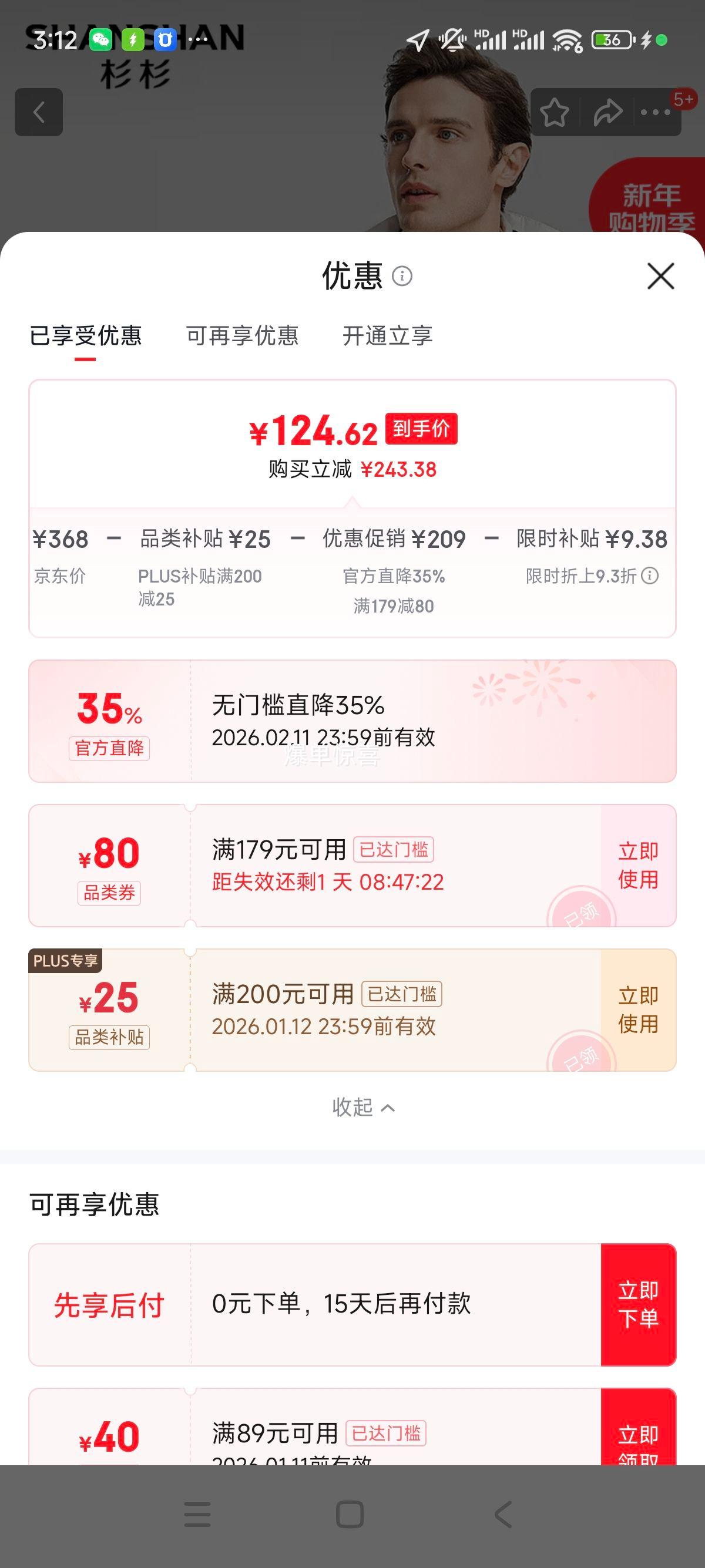Open the more options (...) menu
The height and width of the screenshot is (1568, 705).
coord(656,113)
